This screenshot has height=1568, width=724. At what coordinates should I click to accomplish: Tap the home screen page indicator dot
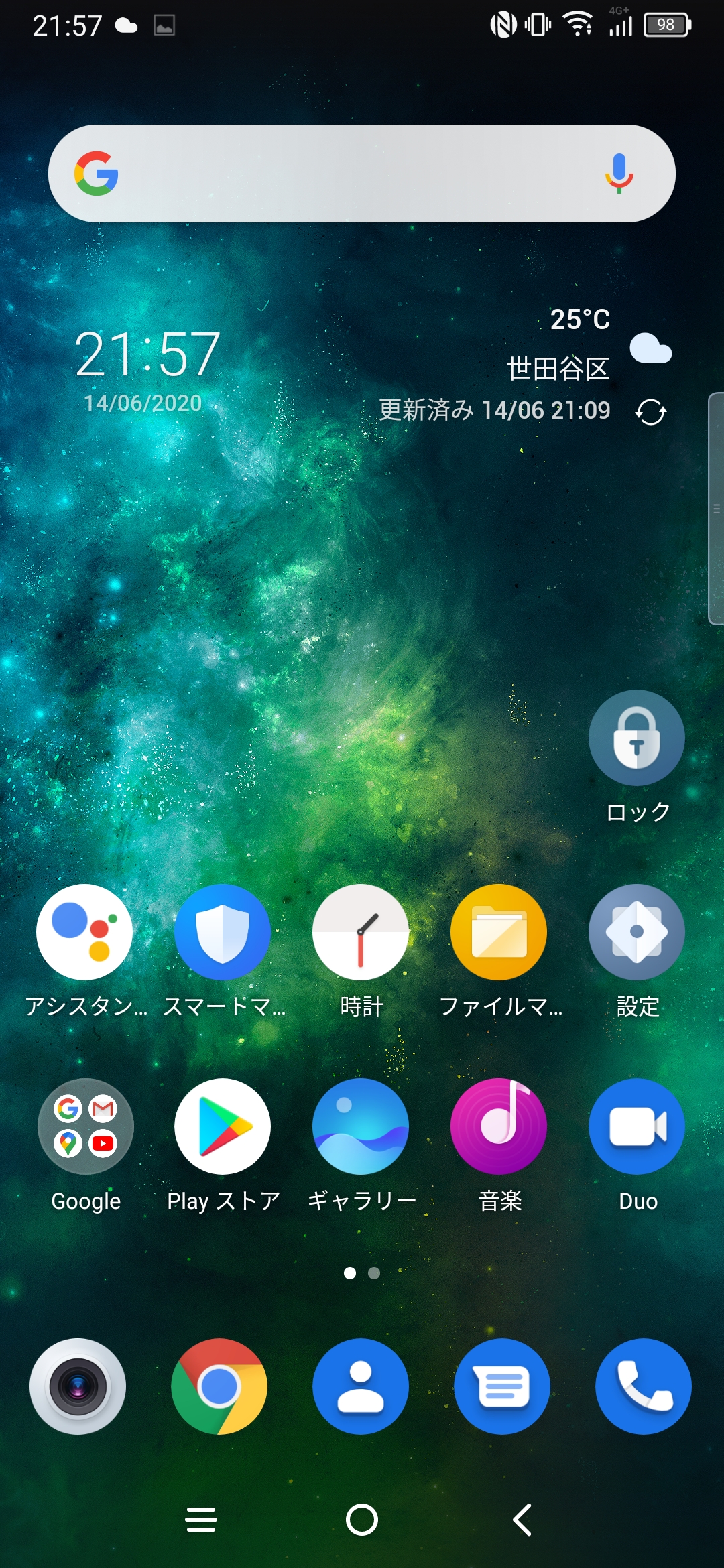point(350,1274)
